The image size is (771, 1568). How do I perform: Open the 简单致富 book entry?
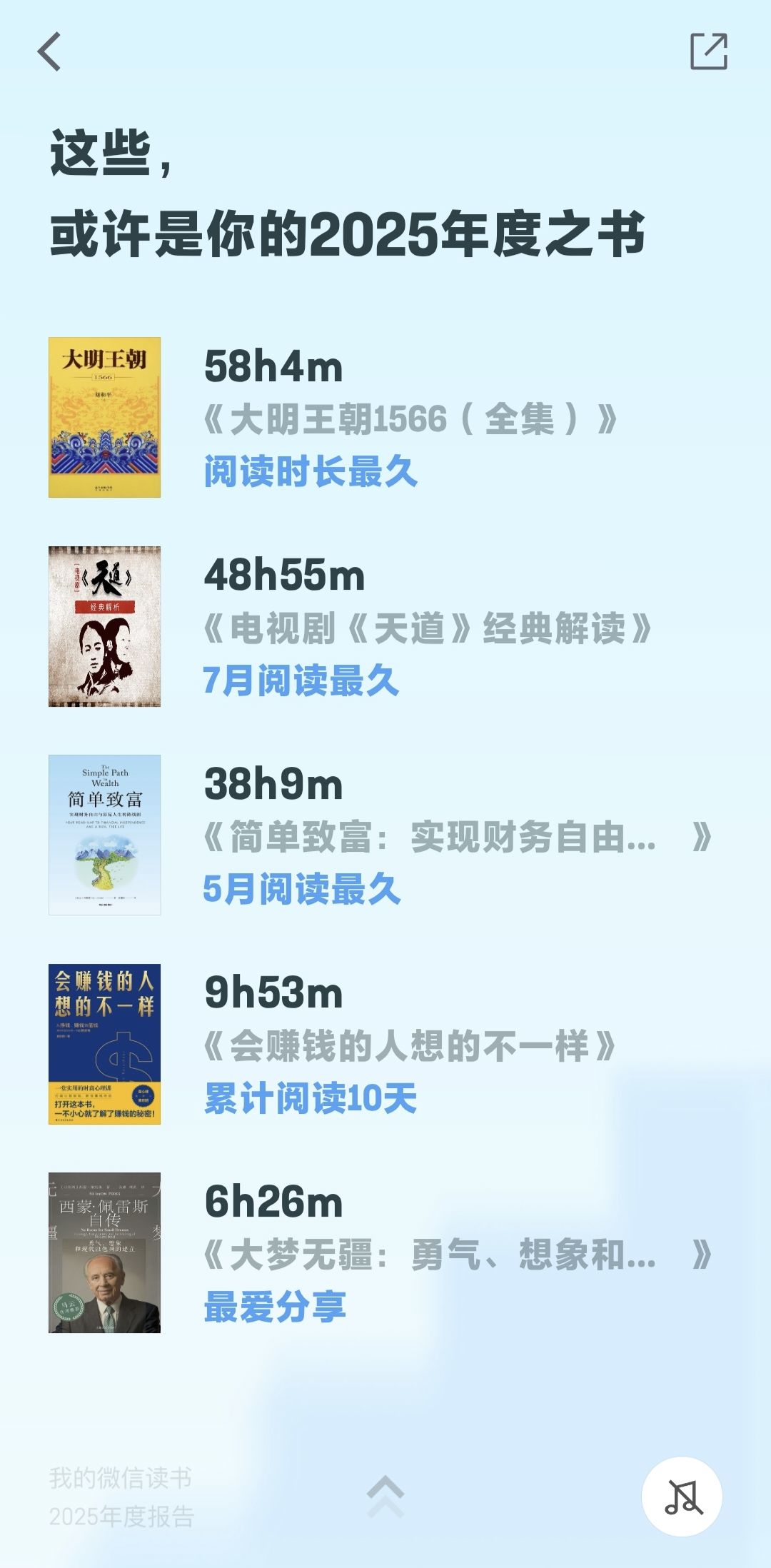point(105,835)
